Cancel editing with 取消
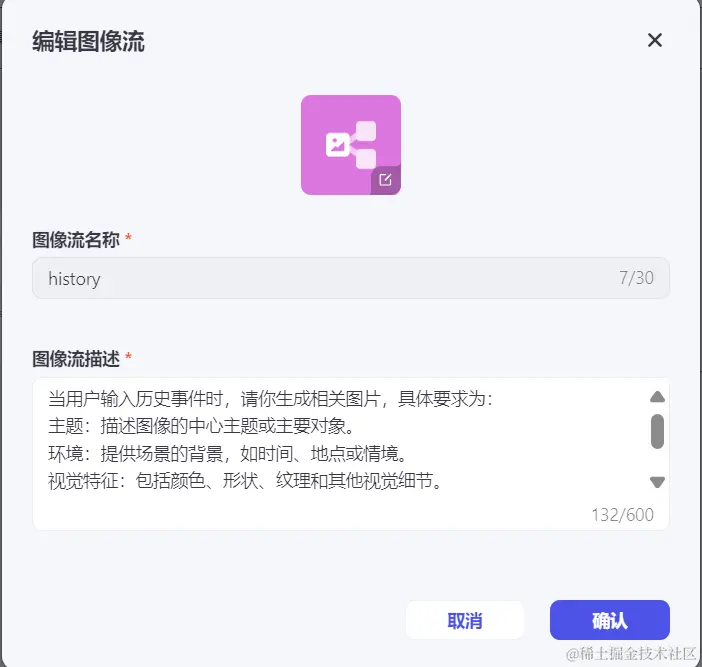Viewport: 702px width, 667px height. click(x=465, y=620)
